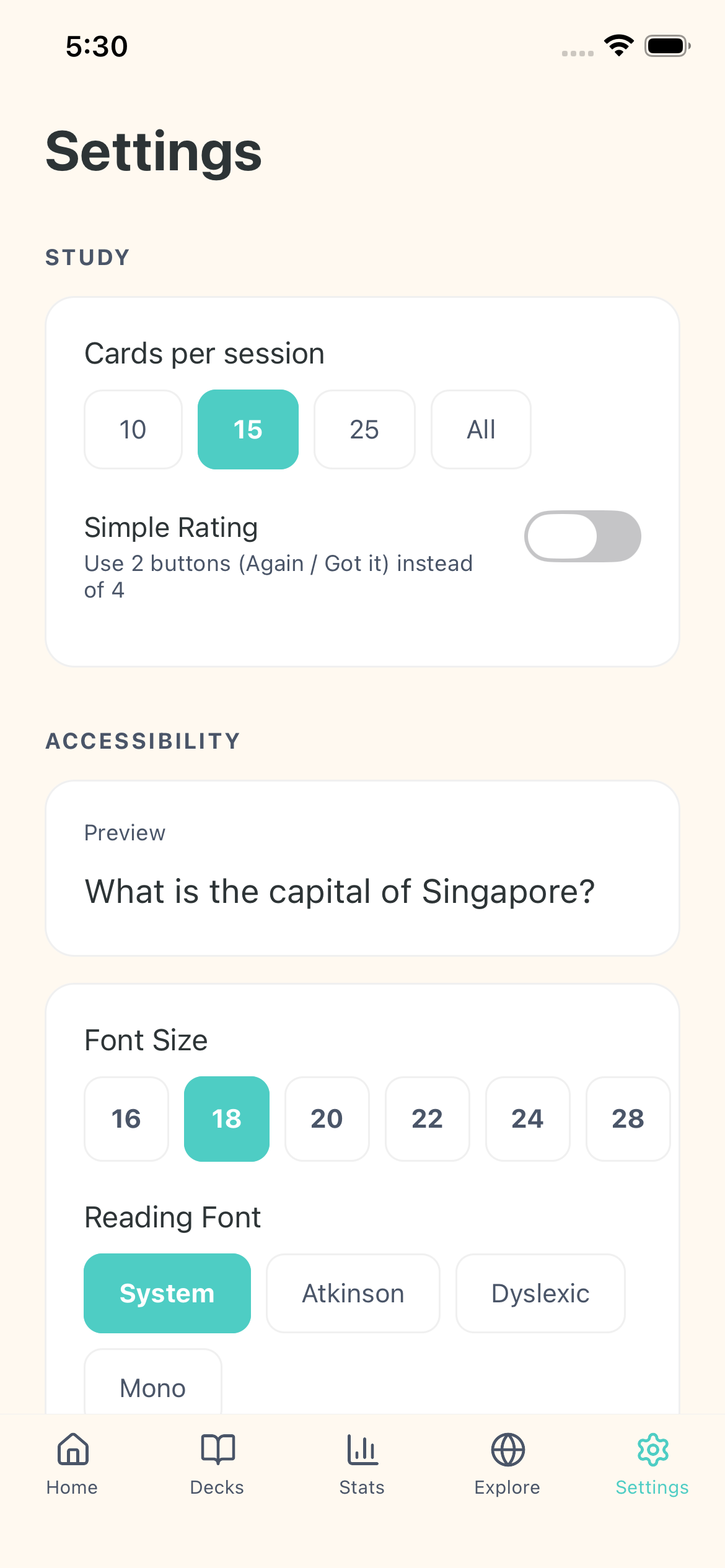Open the Decks book icon

(x=217, y=1450)
